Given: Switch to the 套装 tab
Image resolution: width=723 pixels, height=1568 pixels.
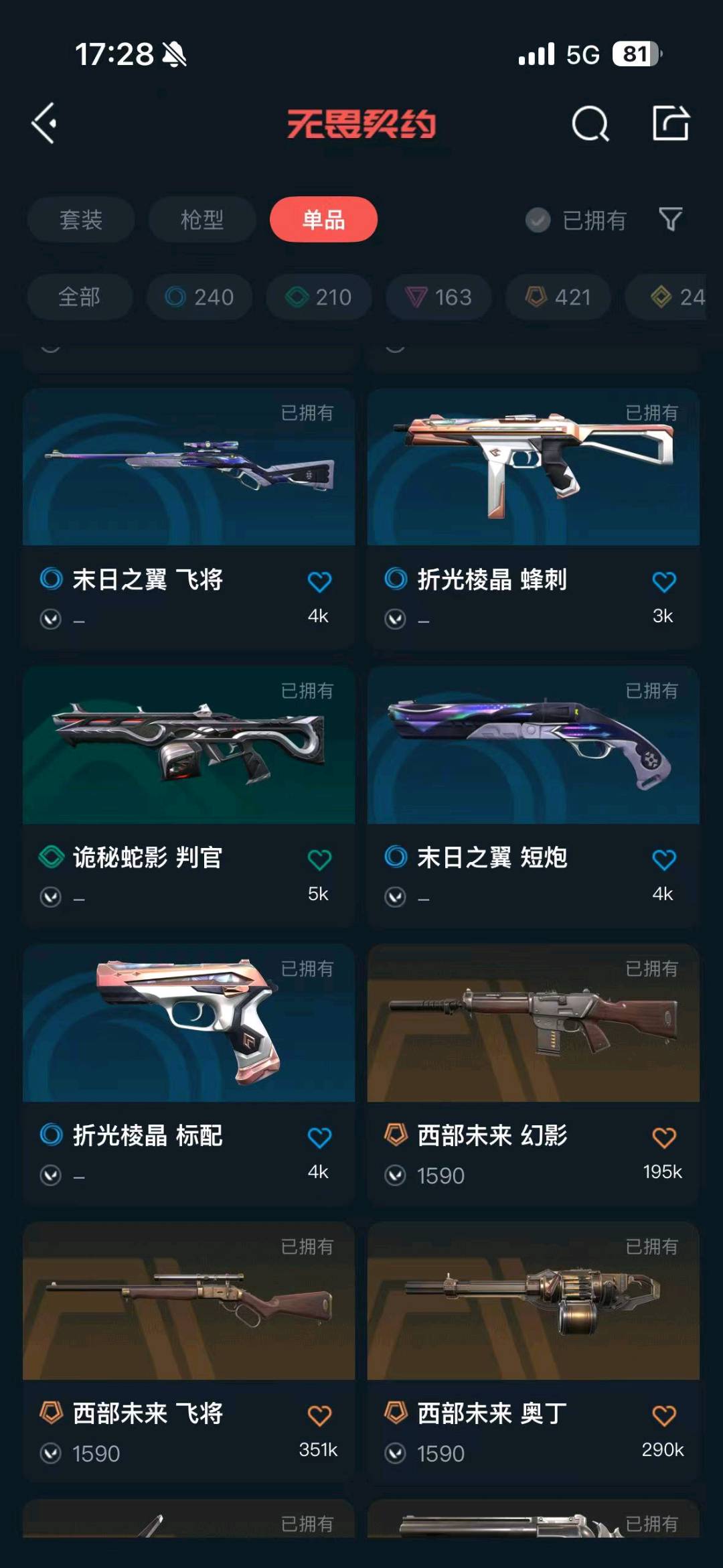Looking at the screenshot, I should (x=81, y=220).
